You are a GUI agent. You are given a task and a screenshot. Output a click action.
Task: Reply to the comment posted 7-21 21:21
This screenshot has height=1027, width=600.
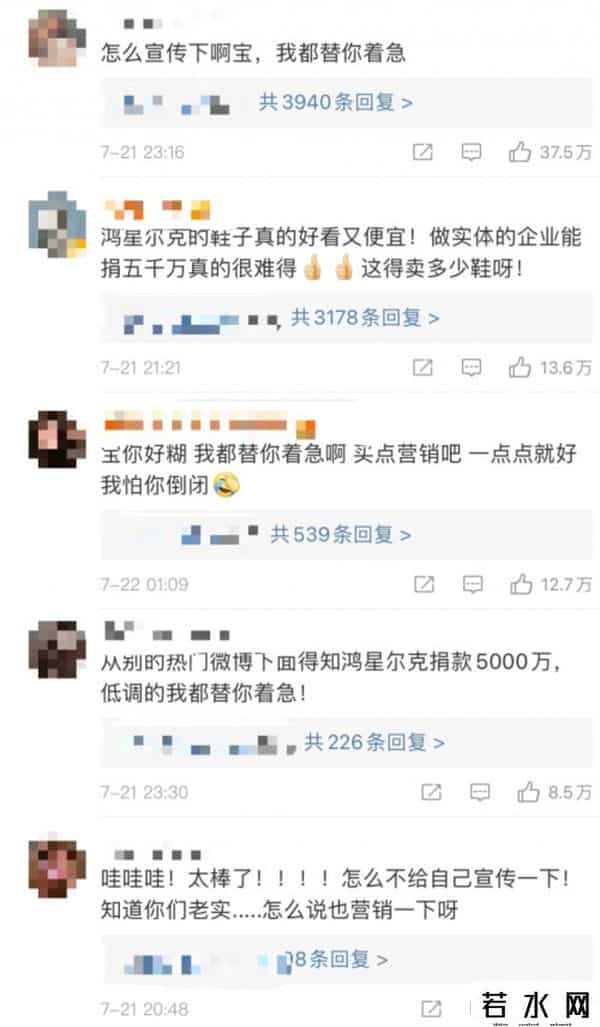[472, 368]
